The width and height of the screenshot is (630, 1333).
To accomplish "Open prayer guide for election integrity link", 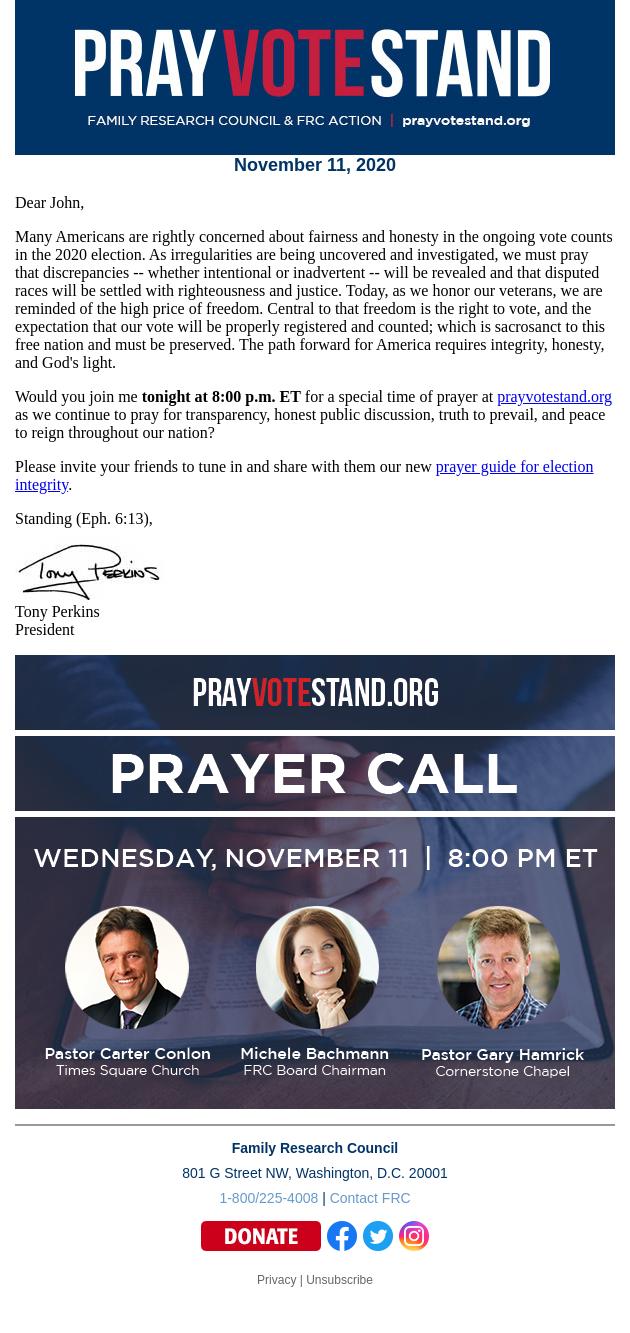I will pos(513,467).
